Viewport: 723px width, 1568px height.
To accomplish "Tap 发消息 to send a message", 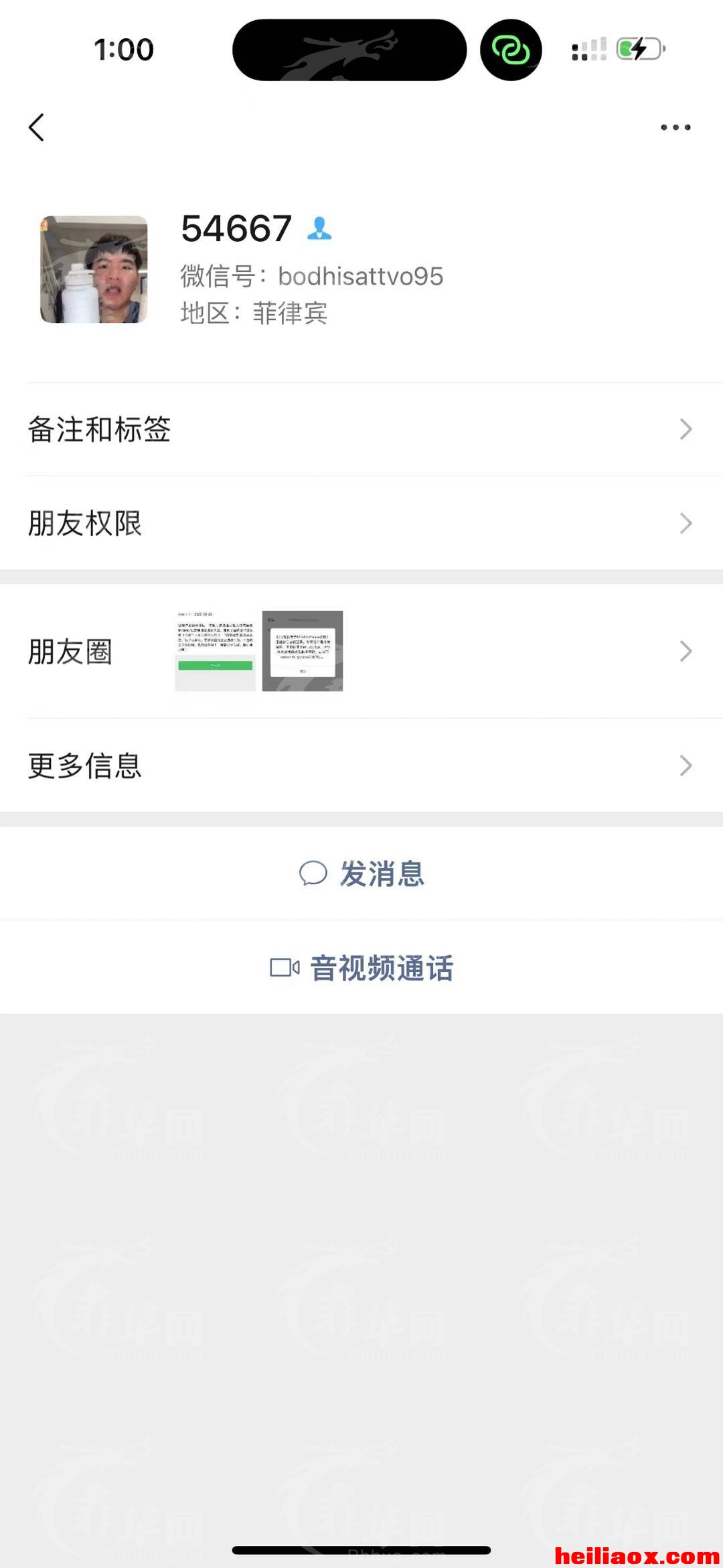I will click(x=361, y=873).
